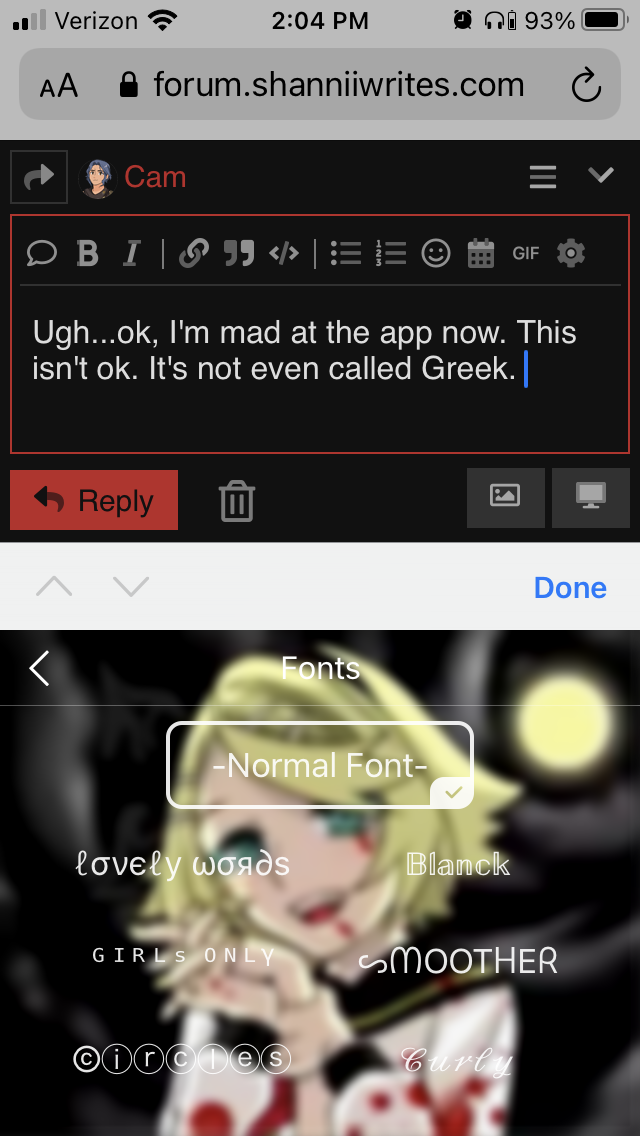
Task: Select the Smoother font
Action: tap(458, 961)
